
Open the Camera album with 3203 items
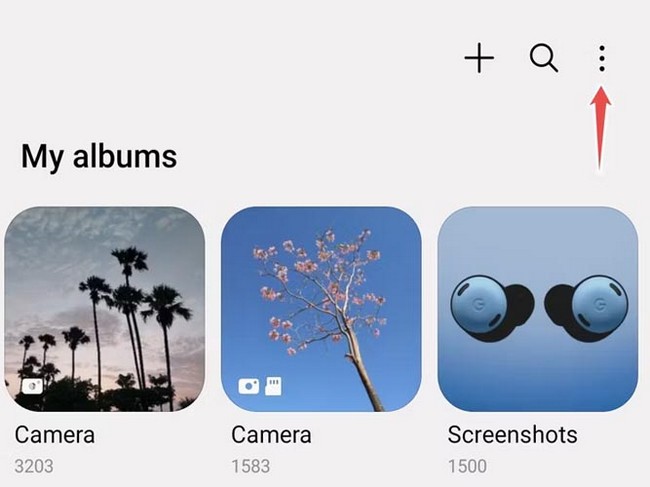click(104, 308)
